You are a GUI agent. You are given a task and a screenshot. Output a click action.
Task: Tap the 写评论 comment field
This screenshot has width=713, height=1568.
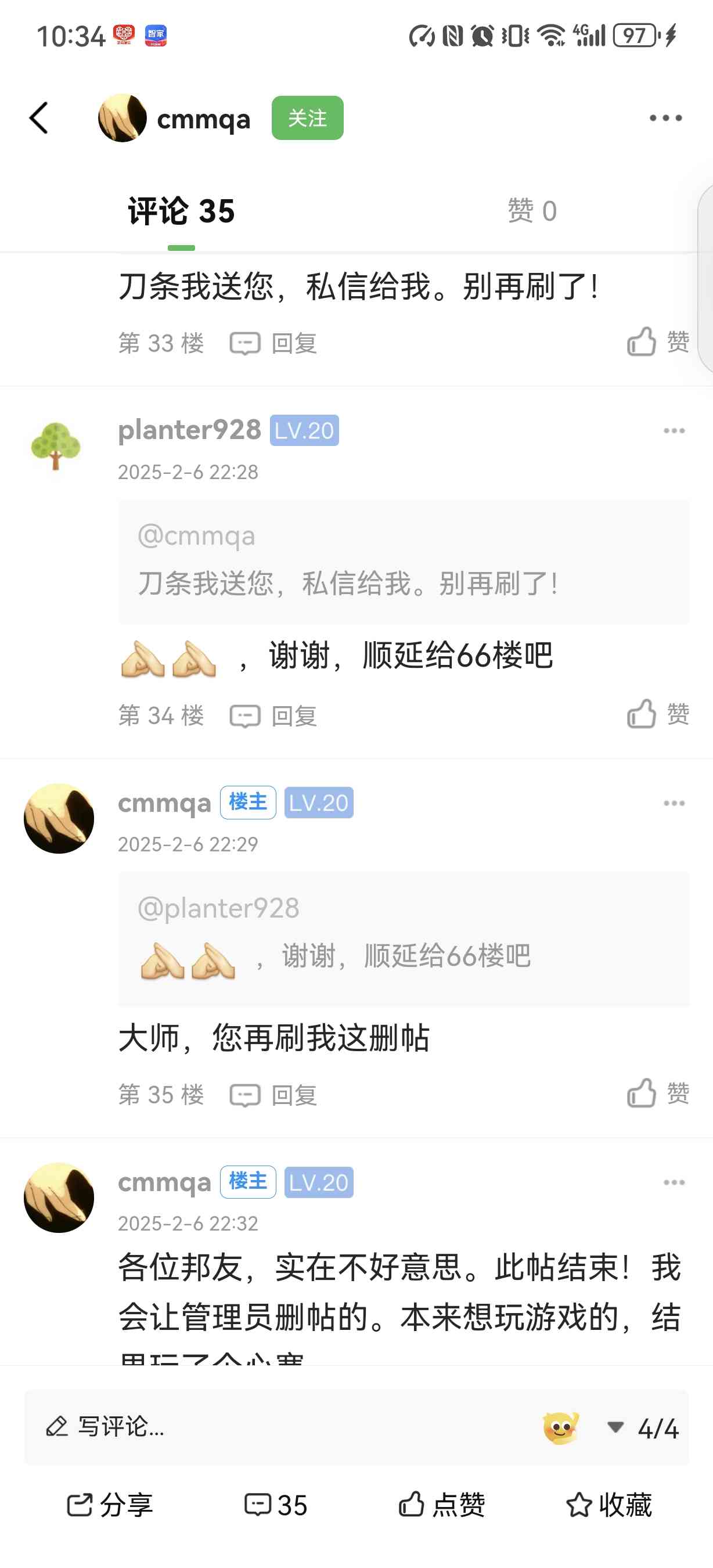[x=280, y=1427]
